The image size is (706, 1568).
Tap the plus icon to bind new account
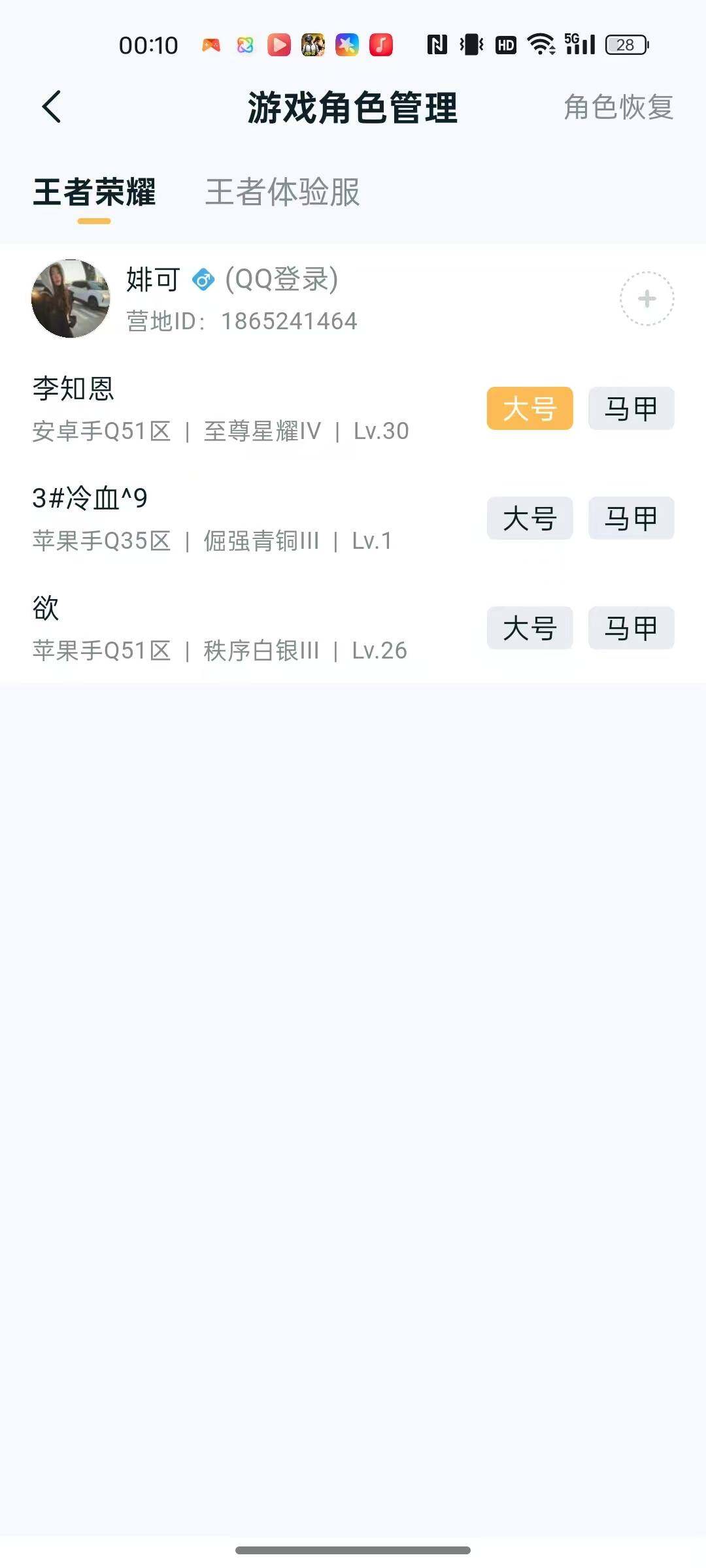[647, 297]
